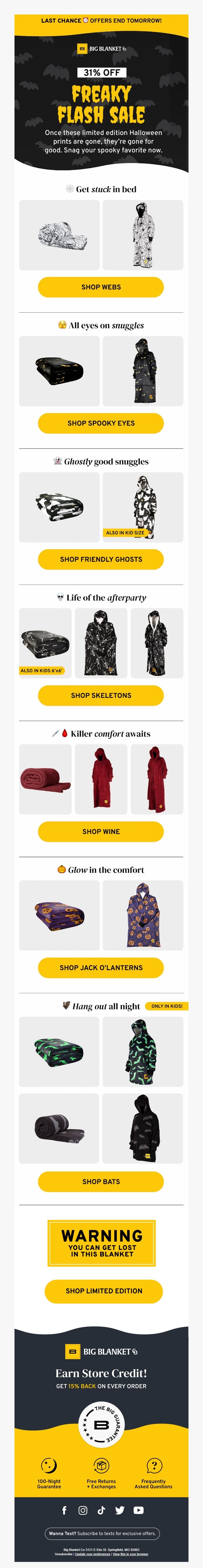
Task: Open the Instagram icon in footer
Action: 83,1510
